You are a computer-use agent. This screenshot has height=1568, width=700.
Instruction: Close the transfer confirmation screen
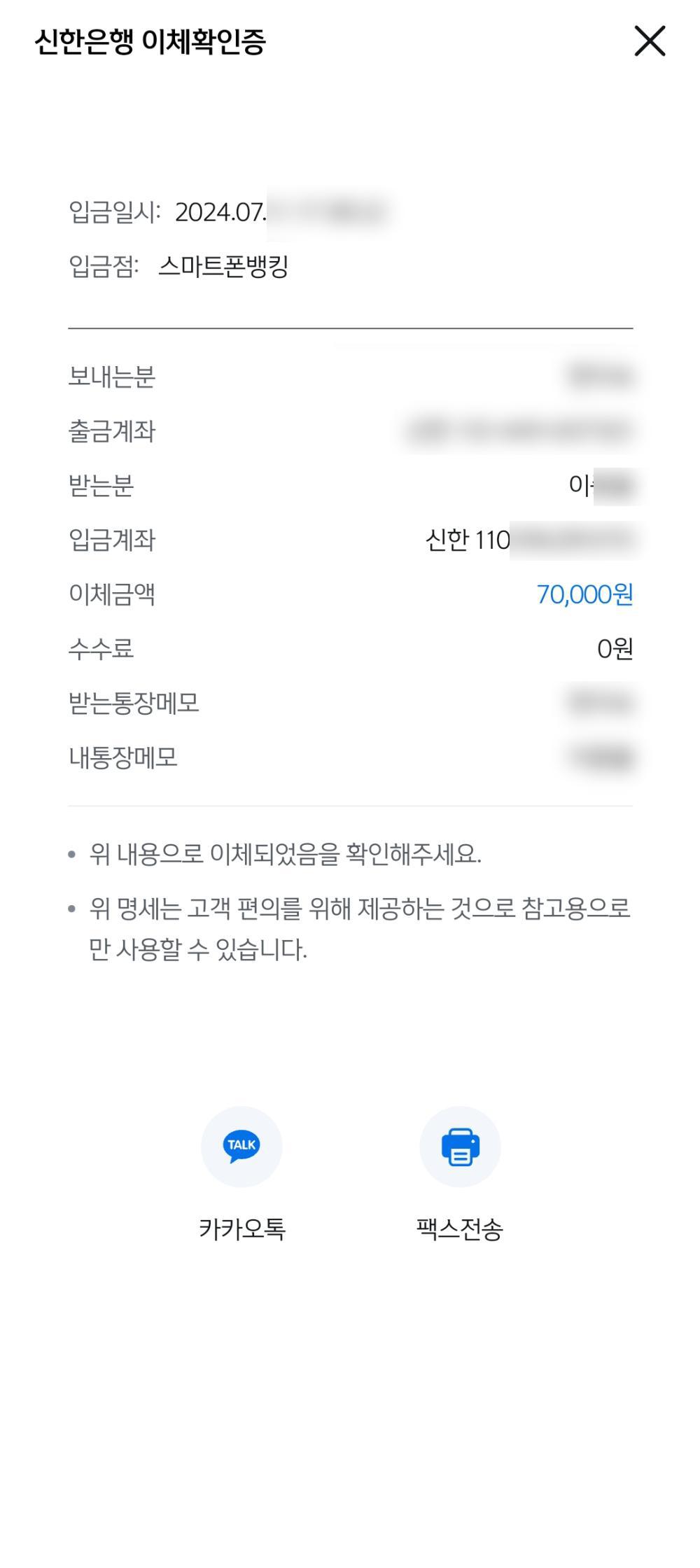click(649, 41)
